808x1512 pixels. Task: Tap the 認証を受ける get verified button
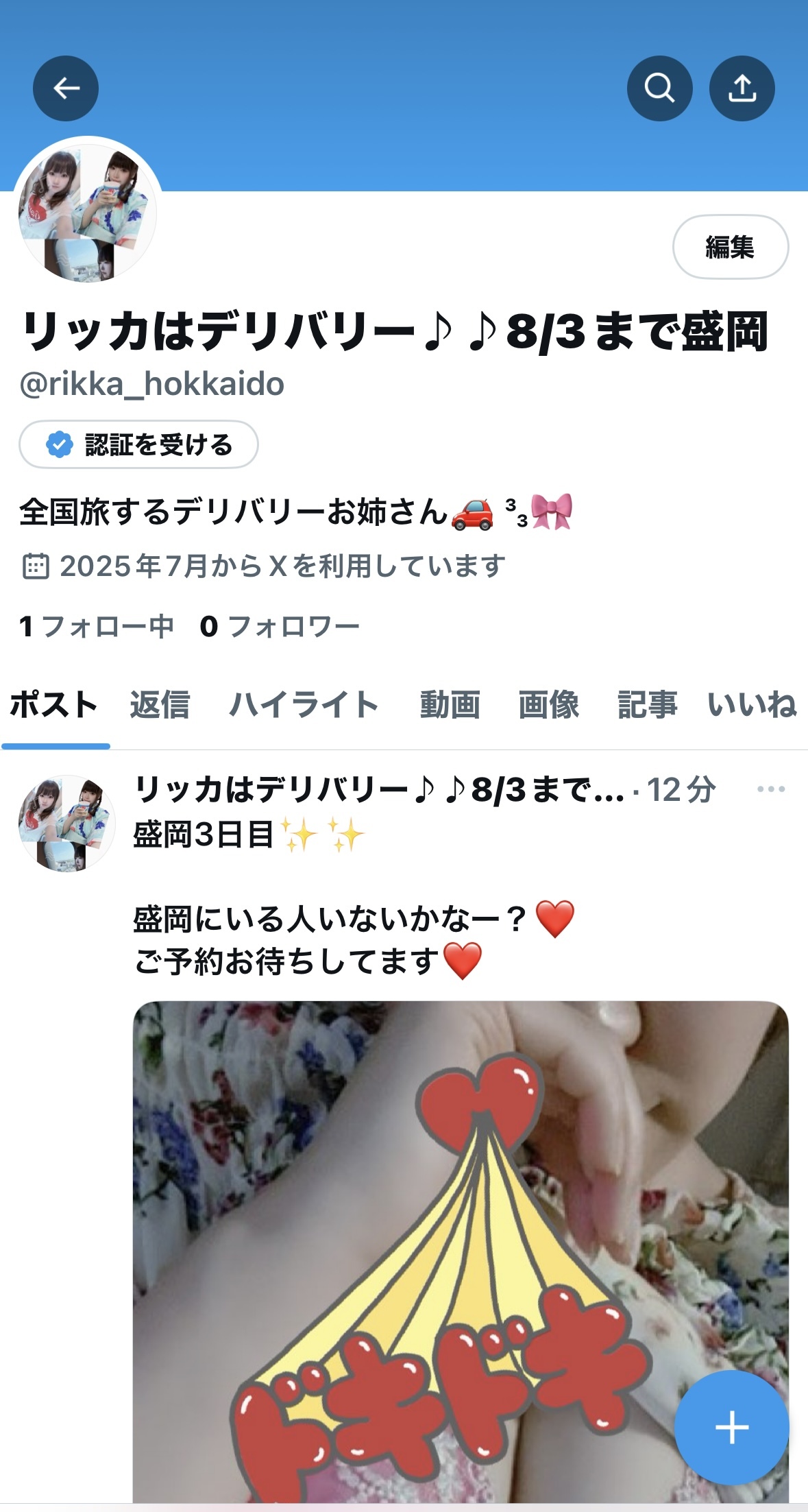coord(138,444)
